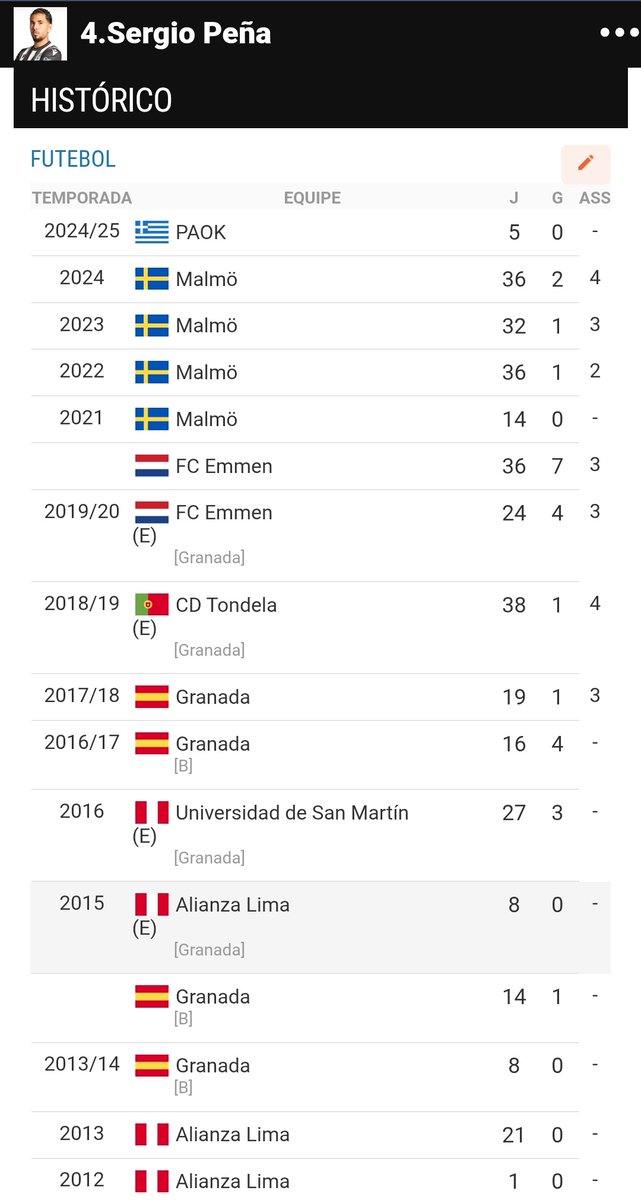Tap the orange edit pencil button
This screenshot has height=1200, width=641.
[x=585, y=163]
